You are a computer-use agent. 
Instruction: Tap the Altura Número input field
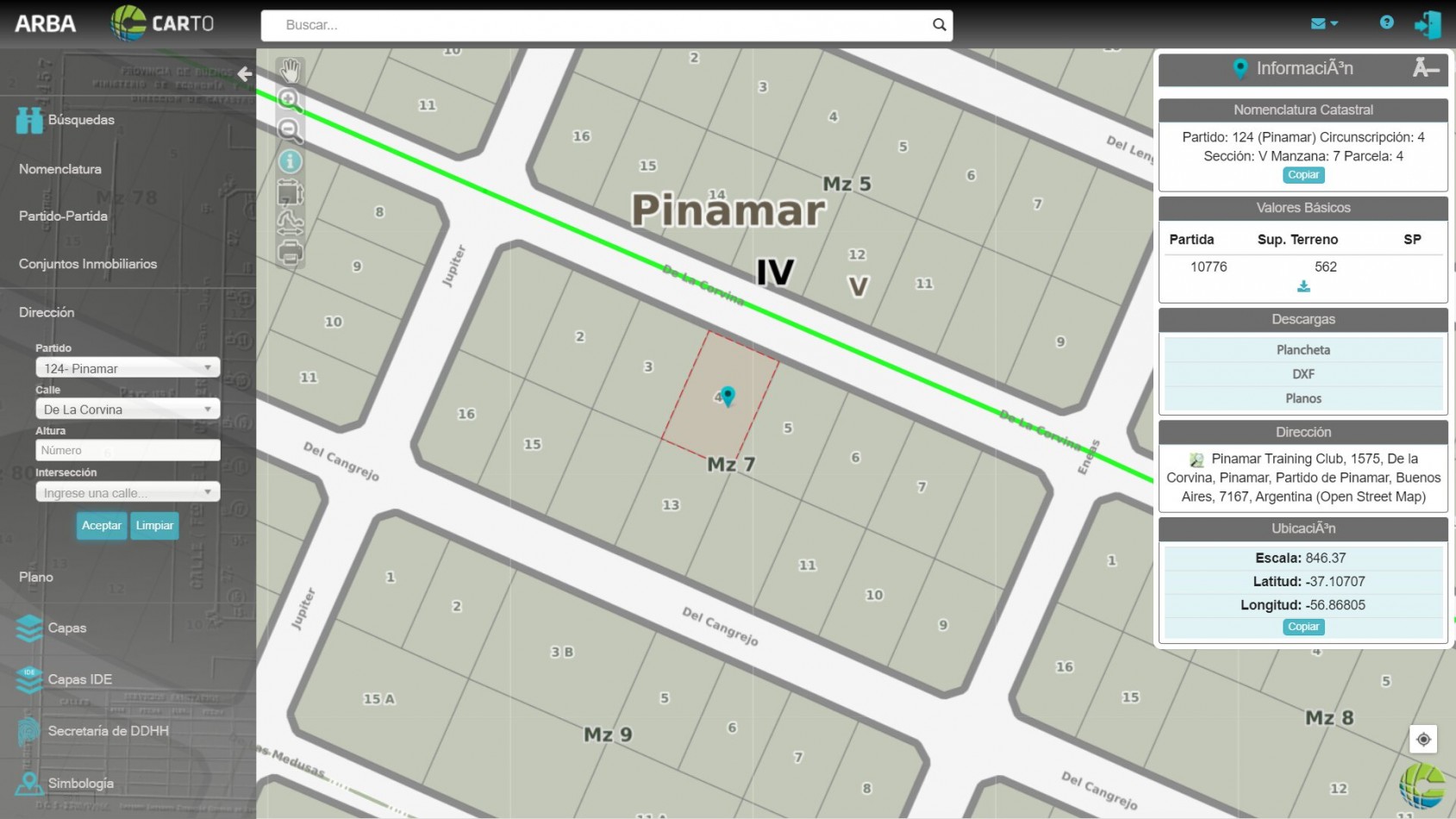[x=128, y=450]
